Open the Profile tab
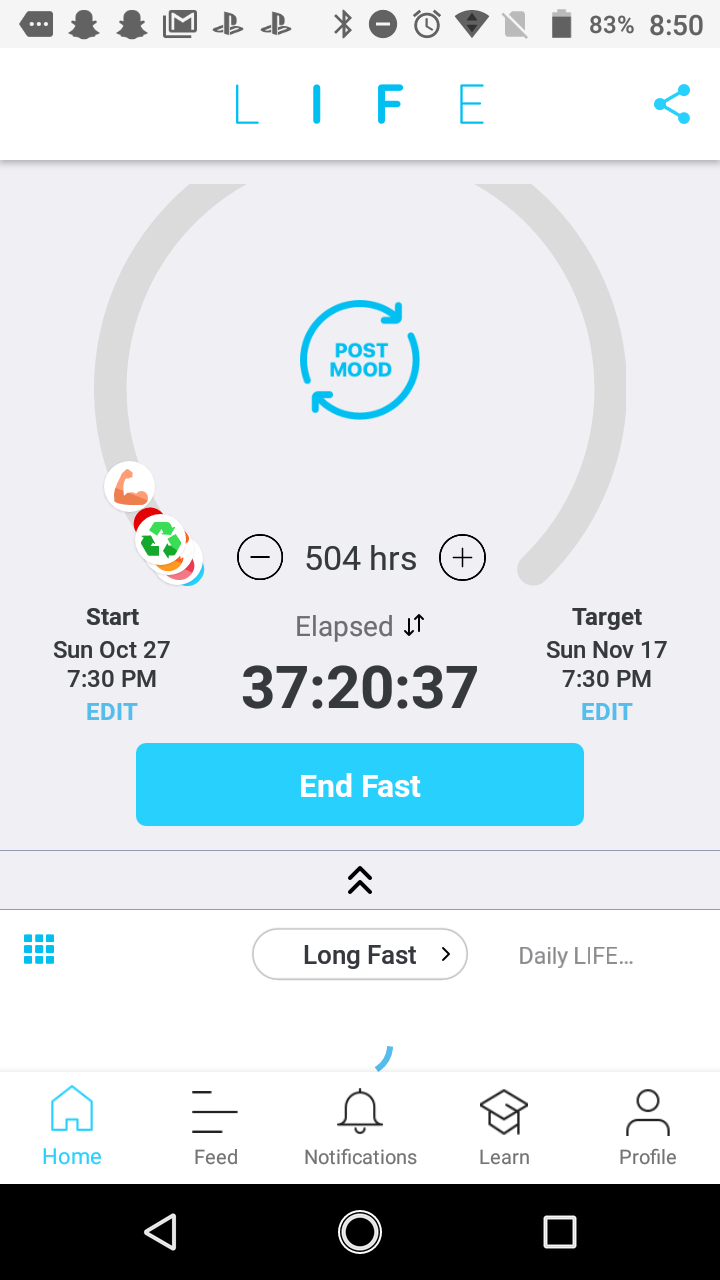The width and height of the screenshot is (720, 1280). 648,1128
